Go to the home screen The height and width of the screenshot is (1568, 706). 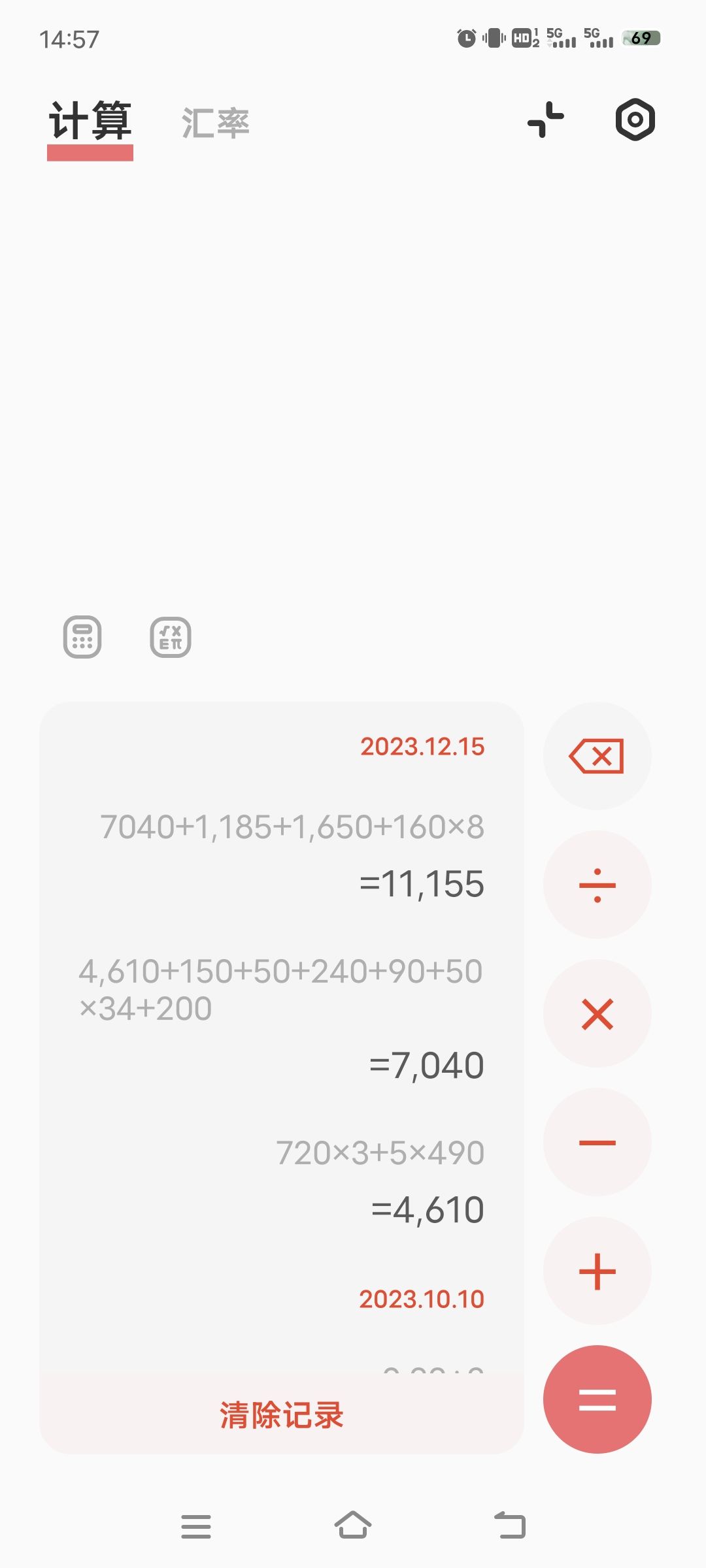pos(353,1526)
